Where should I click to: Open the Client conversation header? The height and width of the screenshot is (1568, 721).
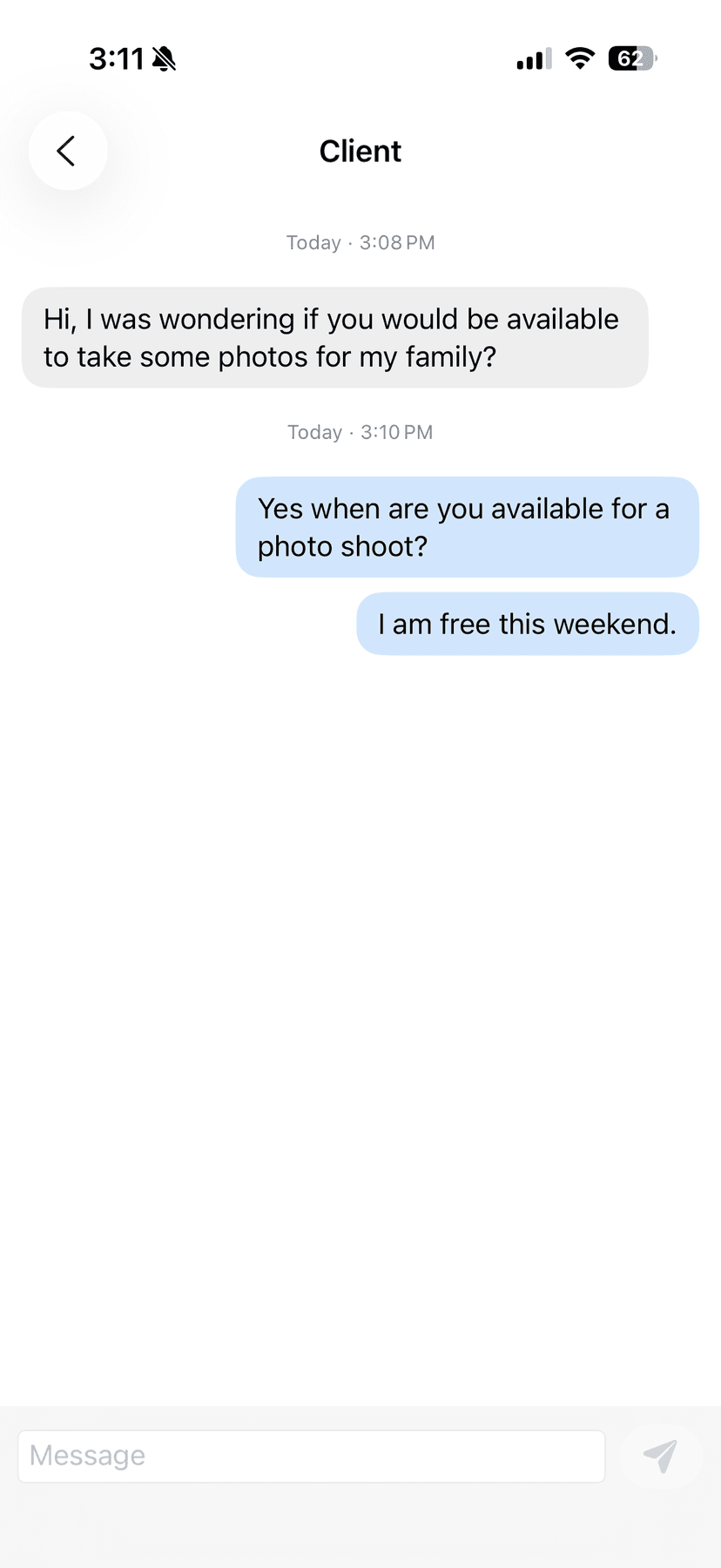click(360, 151)
